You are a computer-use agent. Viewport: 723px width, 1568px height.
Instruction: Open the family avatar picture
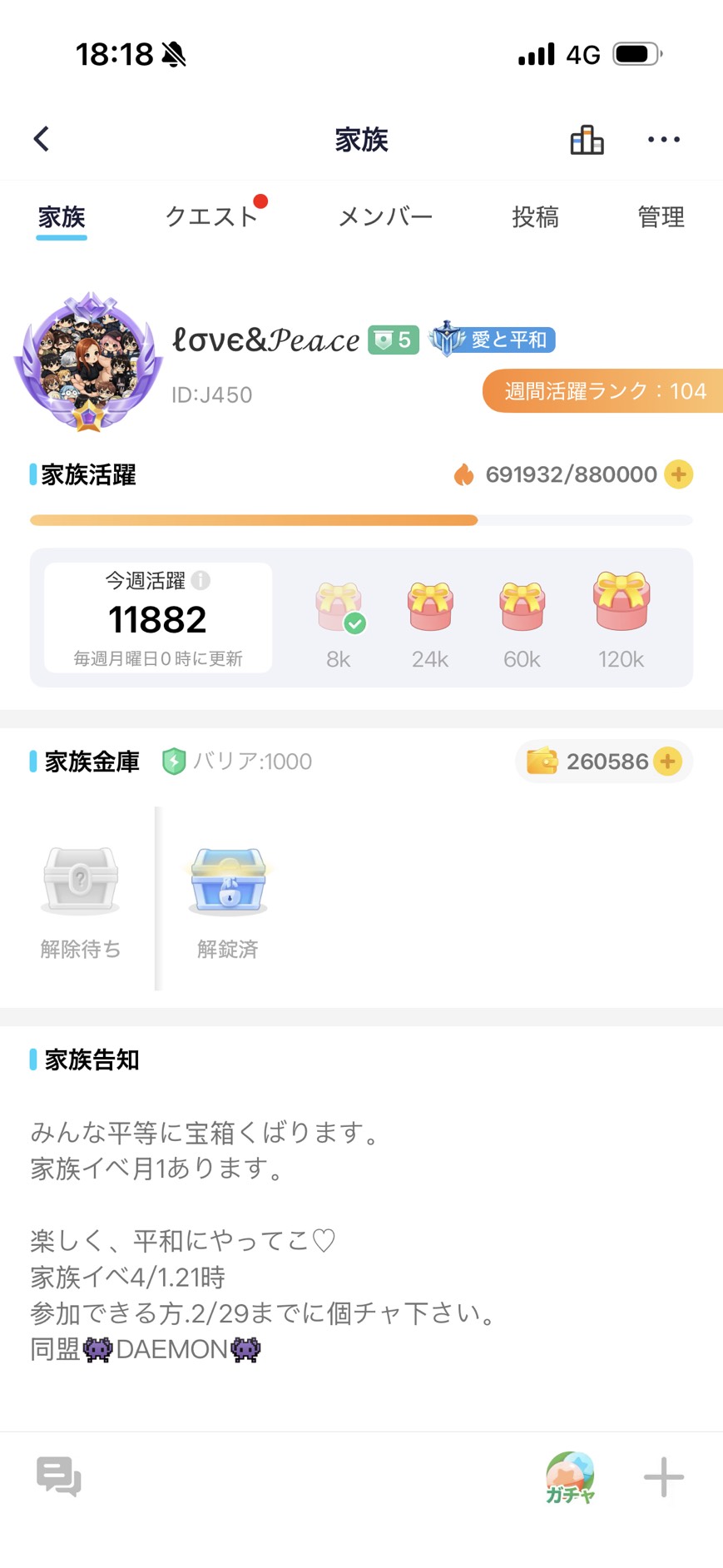tap(88, 361)
